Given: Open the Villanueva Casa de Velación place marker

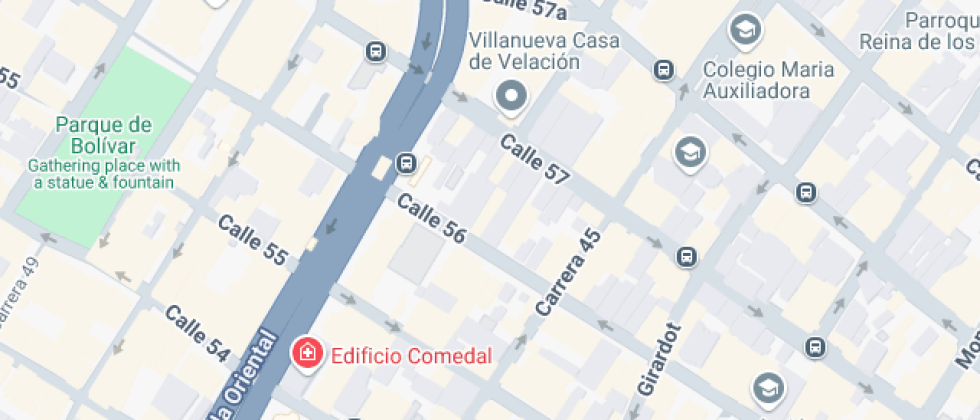Looking at the screenshot, I should click(512, 97).
